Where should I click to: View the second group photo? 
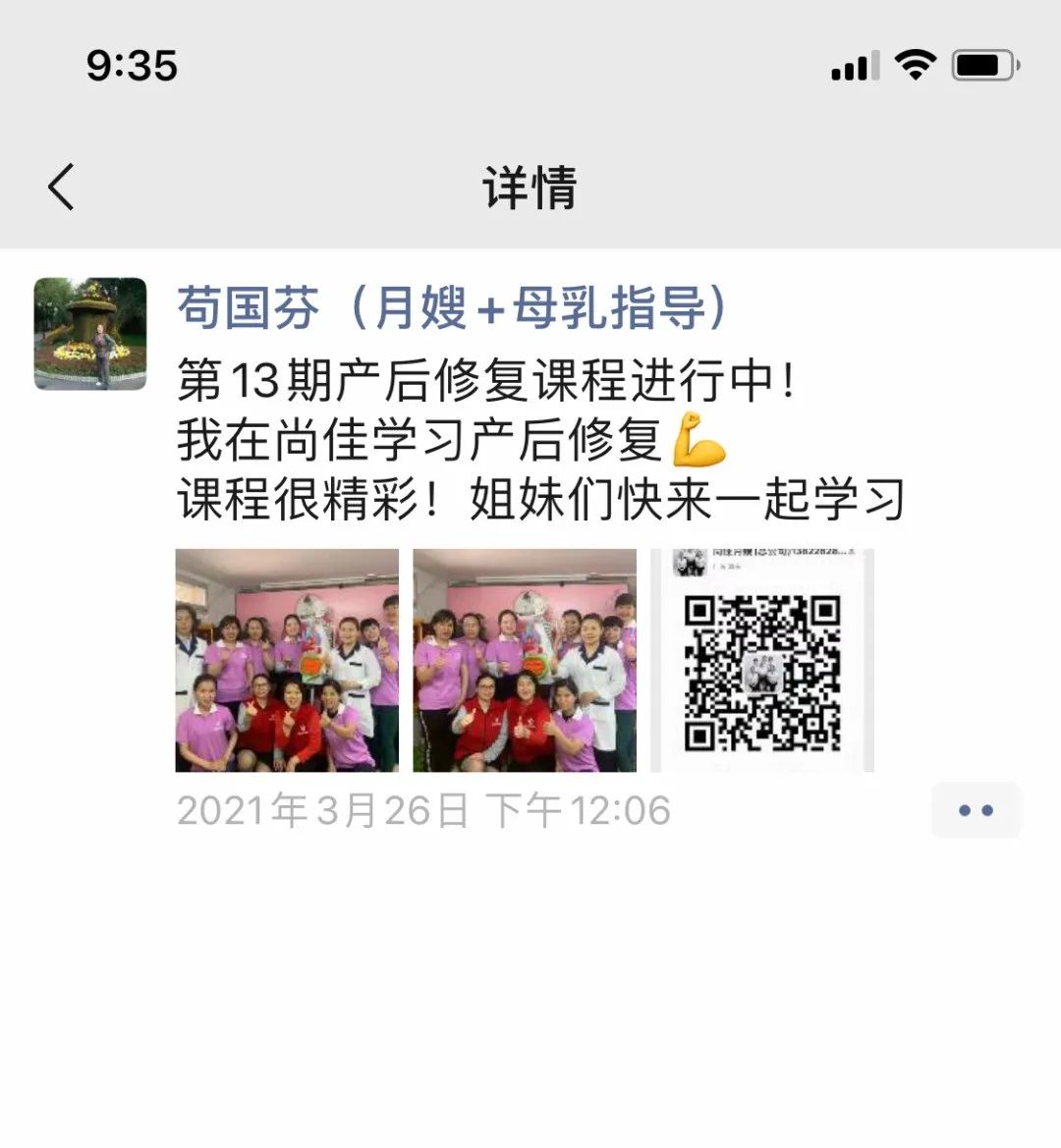pos(525,660)
